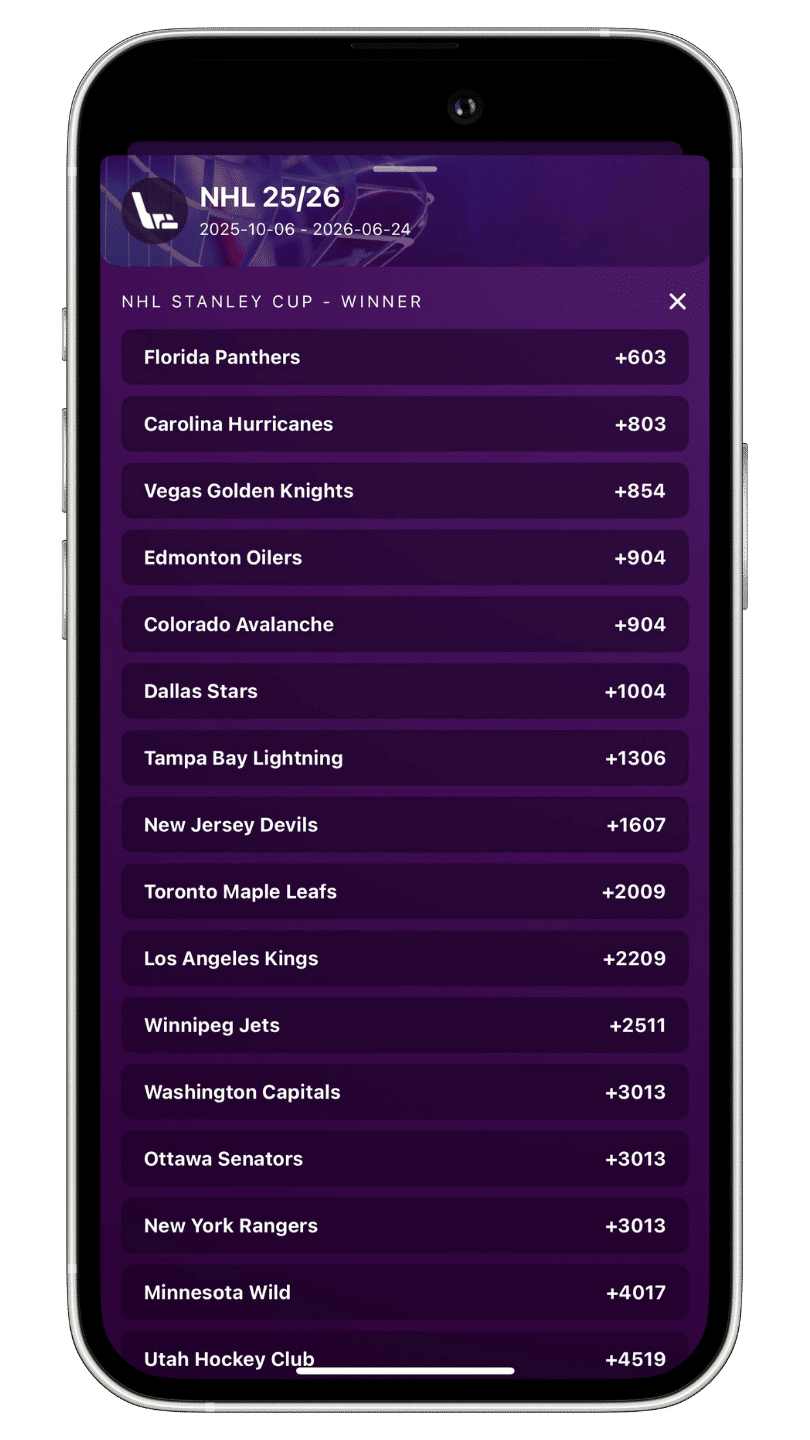
Task: Select Colorado Avalanche winner bet
Action: pos(405,624)
